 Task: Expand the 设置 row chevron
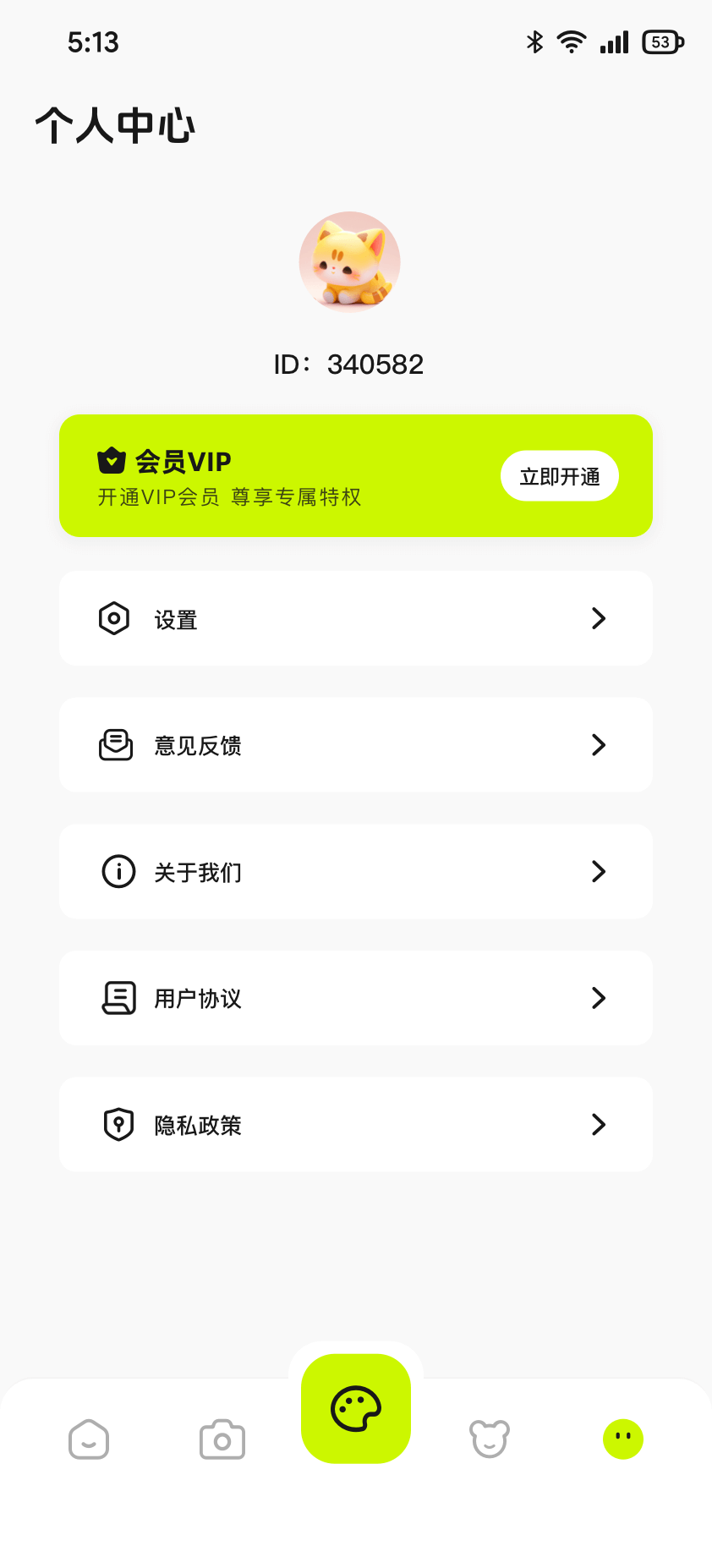pos(599,618)
